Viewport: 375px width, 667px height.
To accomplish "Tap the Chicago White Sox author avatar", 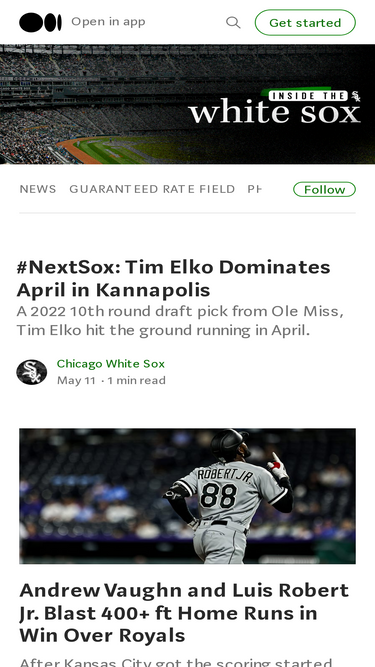I will pos(31,372).
